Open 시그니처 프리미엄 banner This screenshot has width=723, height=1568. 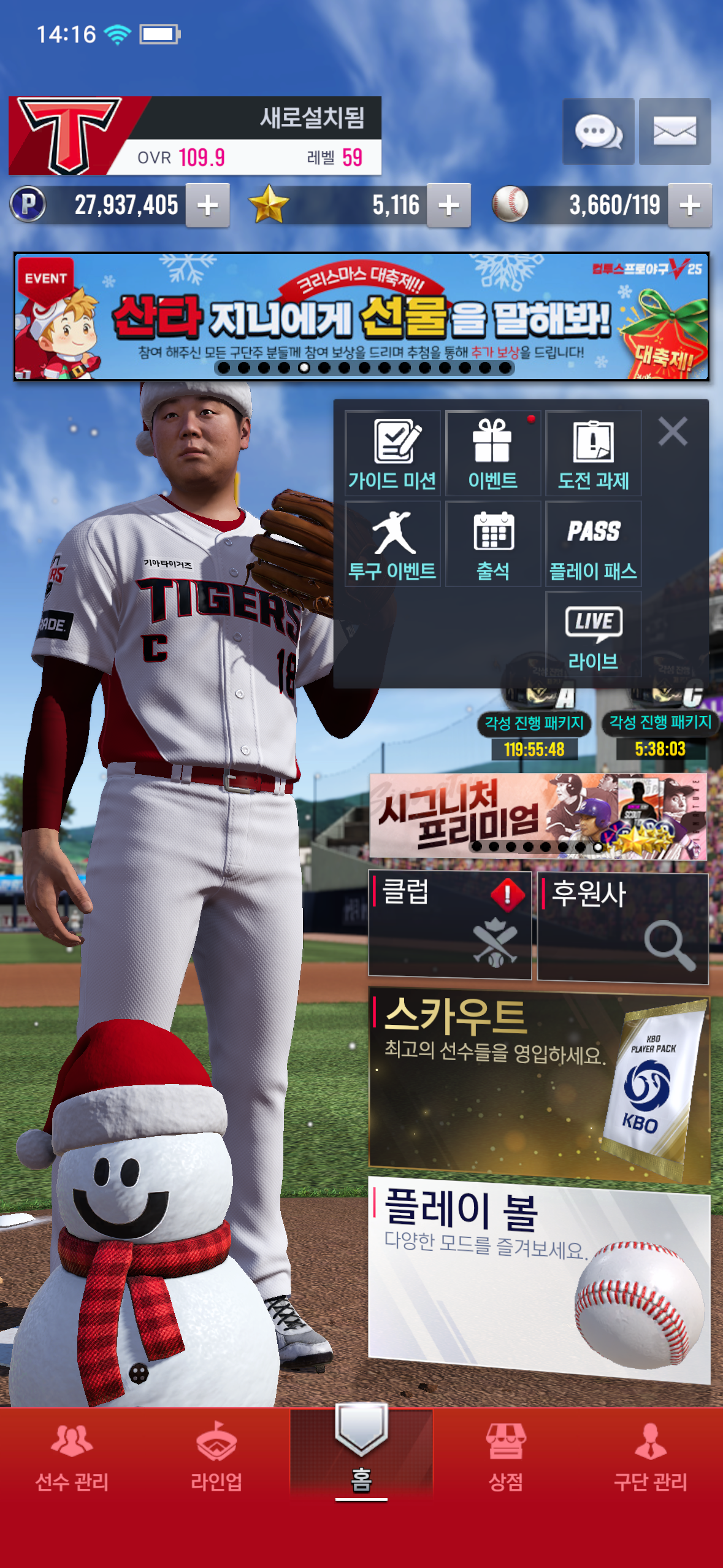click(538, 816)
